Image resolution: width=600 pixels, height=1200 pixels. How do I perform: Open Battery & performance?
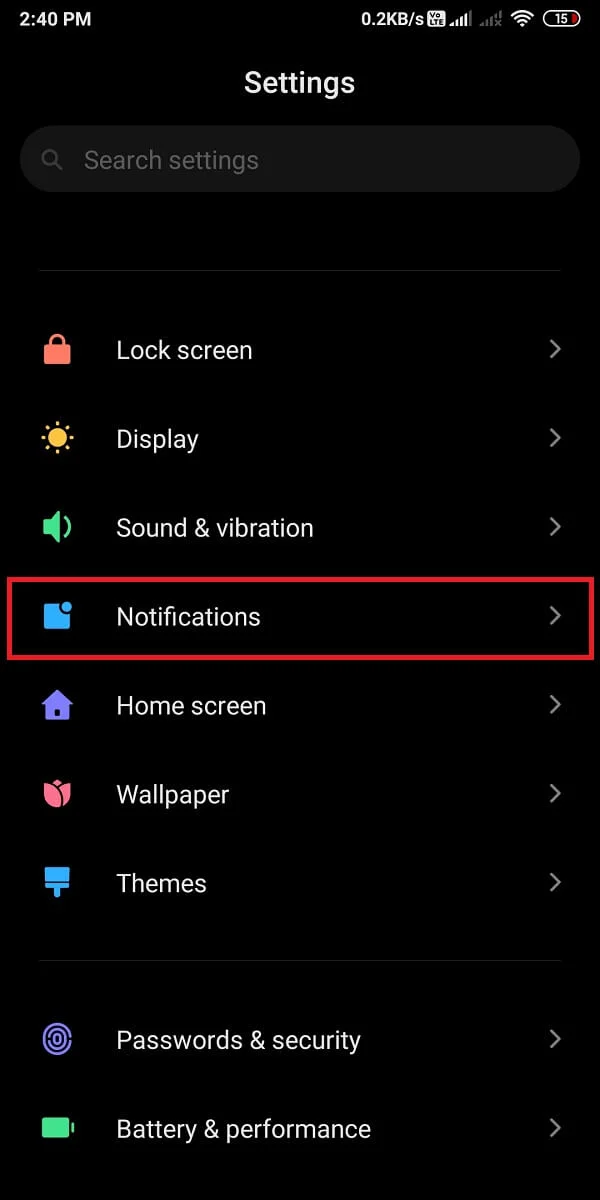pyautogui.click(x=300, y=1129)
